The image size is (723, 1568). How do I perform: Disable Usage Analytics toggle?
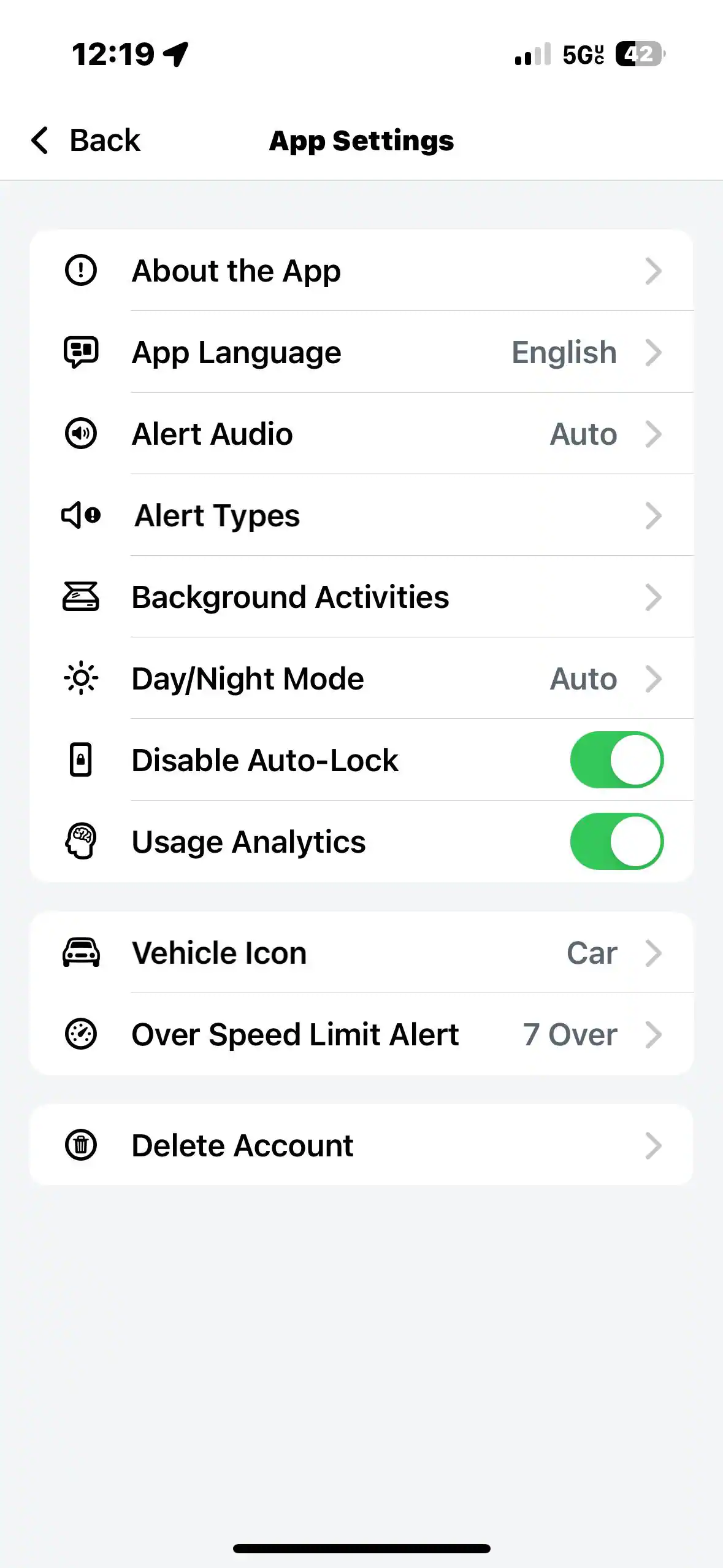click(616, 842)
